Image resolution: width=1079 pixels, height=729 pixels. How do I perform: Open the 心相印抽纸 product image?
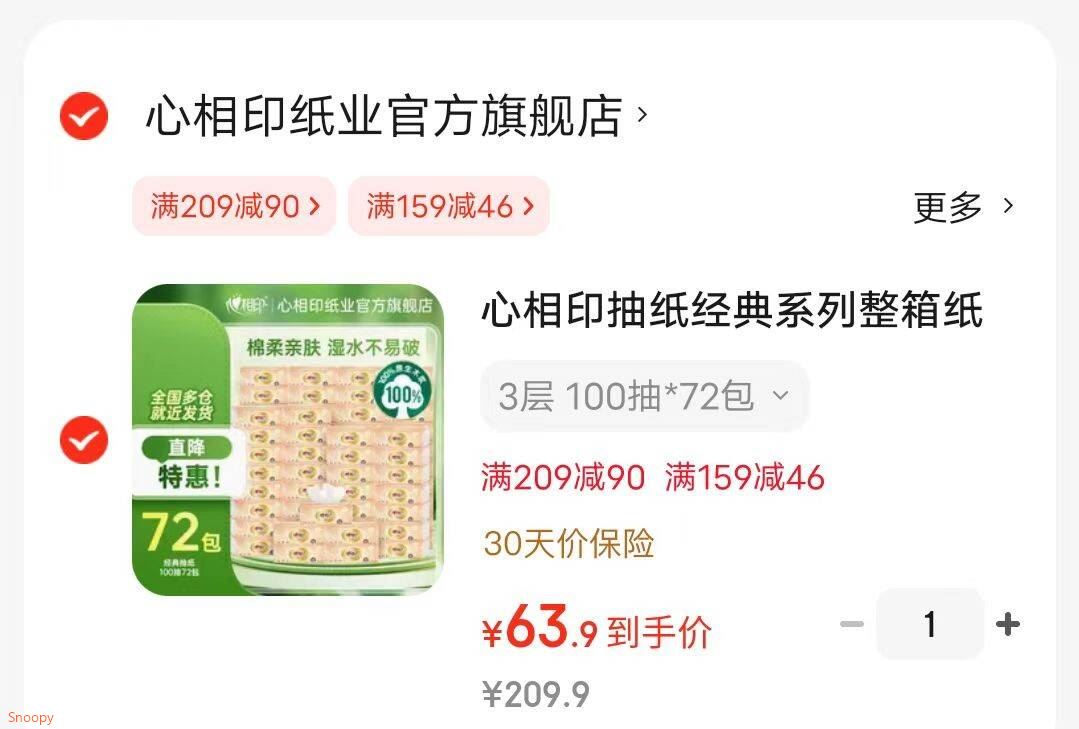(x=288, y=440)
